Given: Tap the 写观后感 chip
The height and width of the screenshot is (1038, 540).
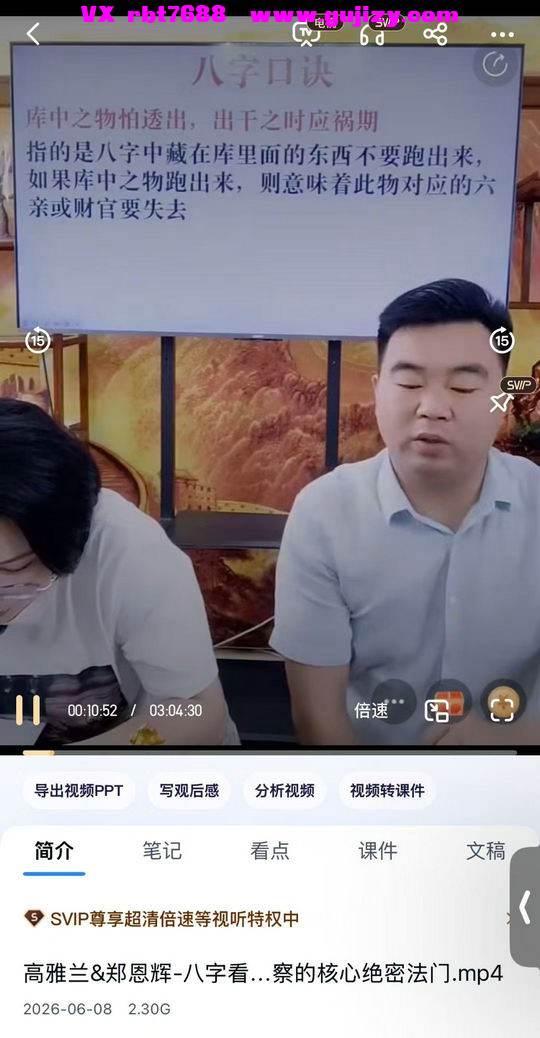Looking at the screenshot, I should click(189, 790).
